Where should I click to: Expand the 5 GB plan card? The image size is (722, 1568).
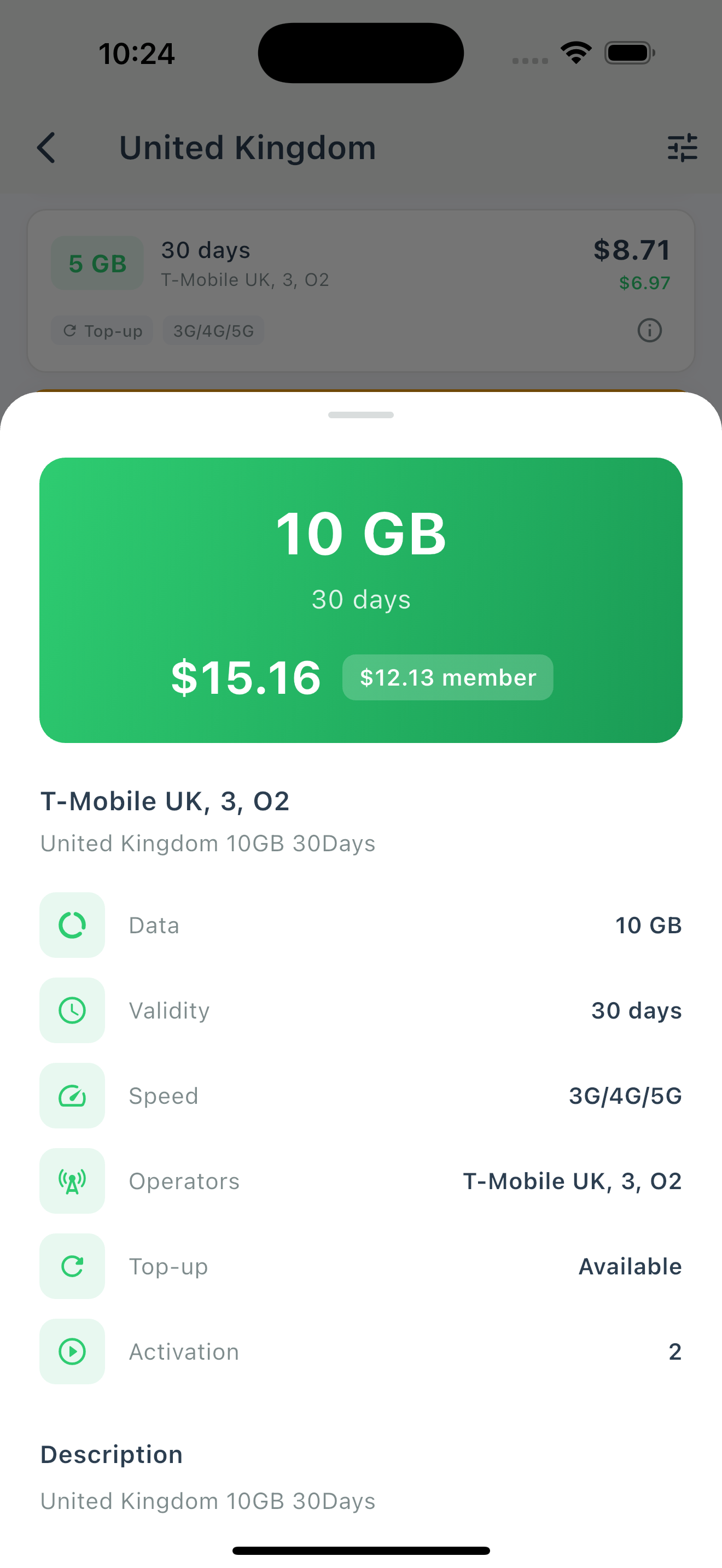[360, 286]
